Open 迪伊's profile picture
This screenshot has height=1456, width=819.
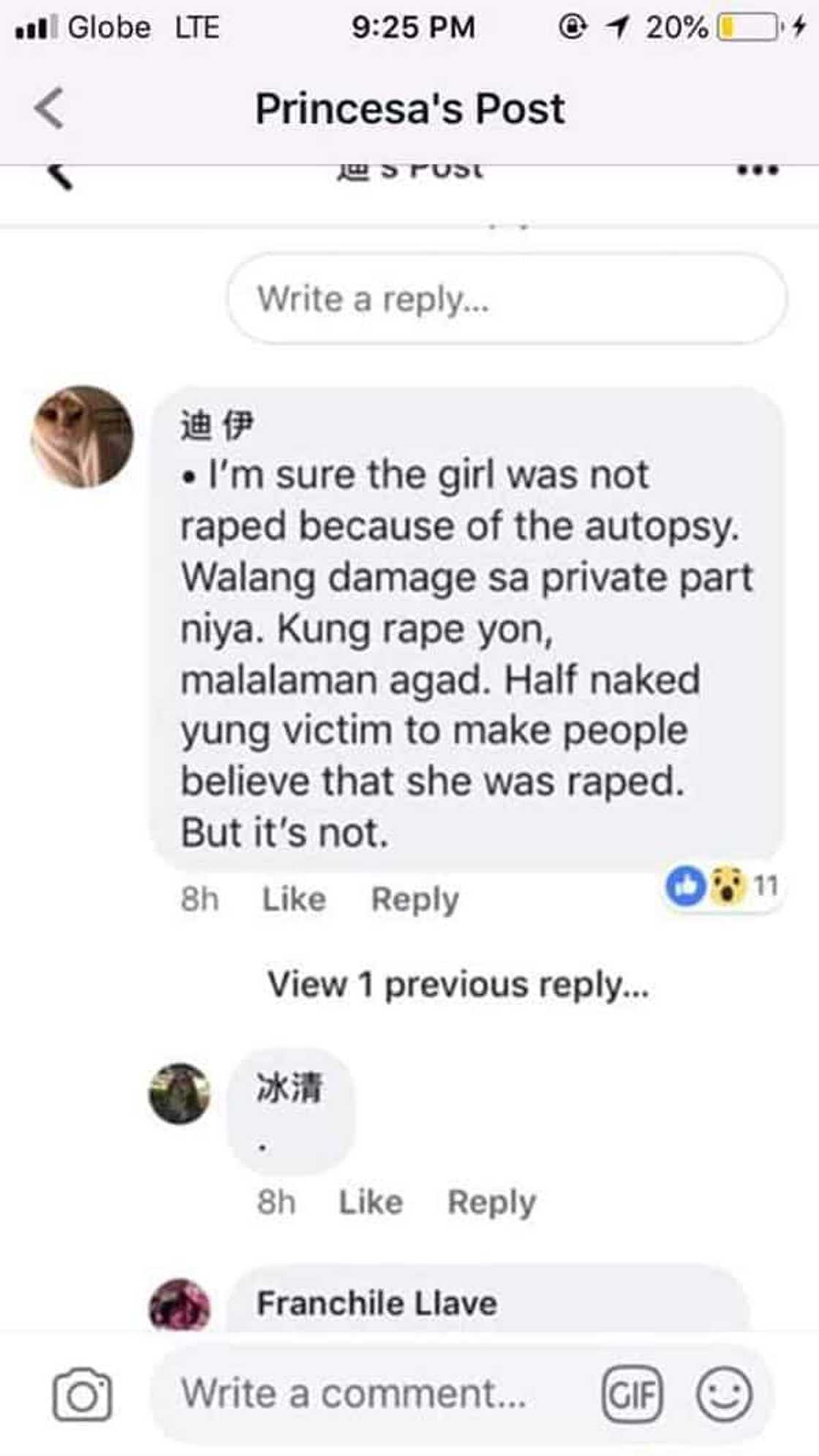[82, 436]
